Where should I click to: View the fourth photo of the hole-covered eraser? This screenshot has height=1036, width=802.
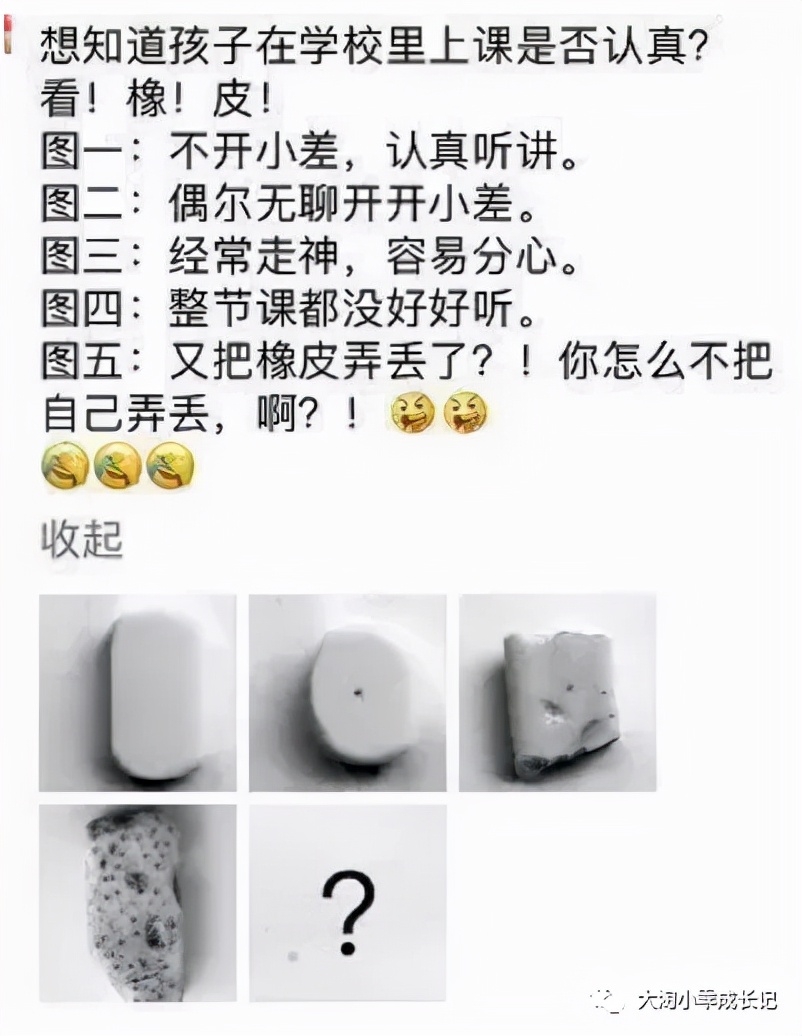pyautogui.click(x=137, y=903)
